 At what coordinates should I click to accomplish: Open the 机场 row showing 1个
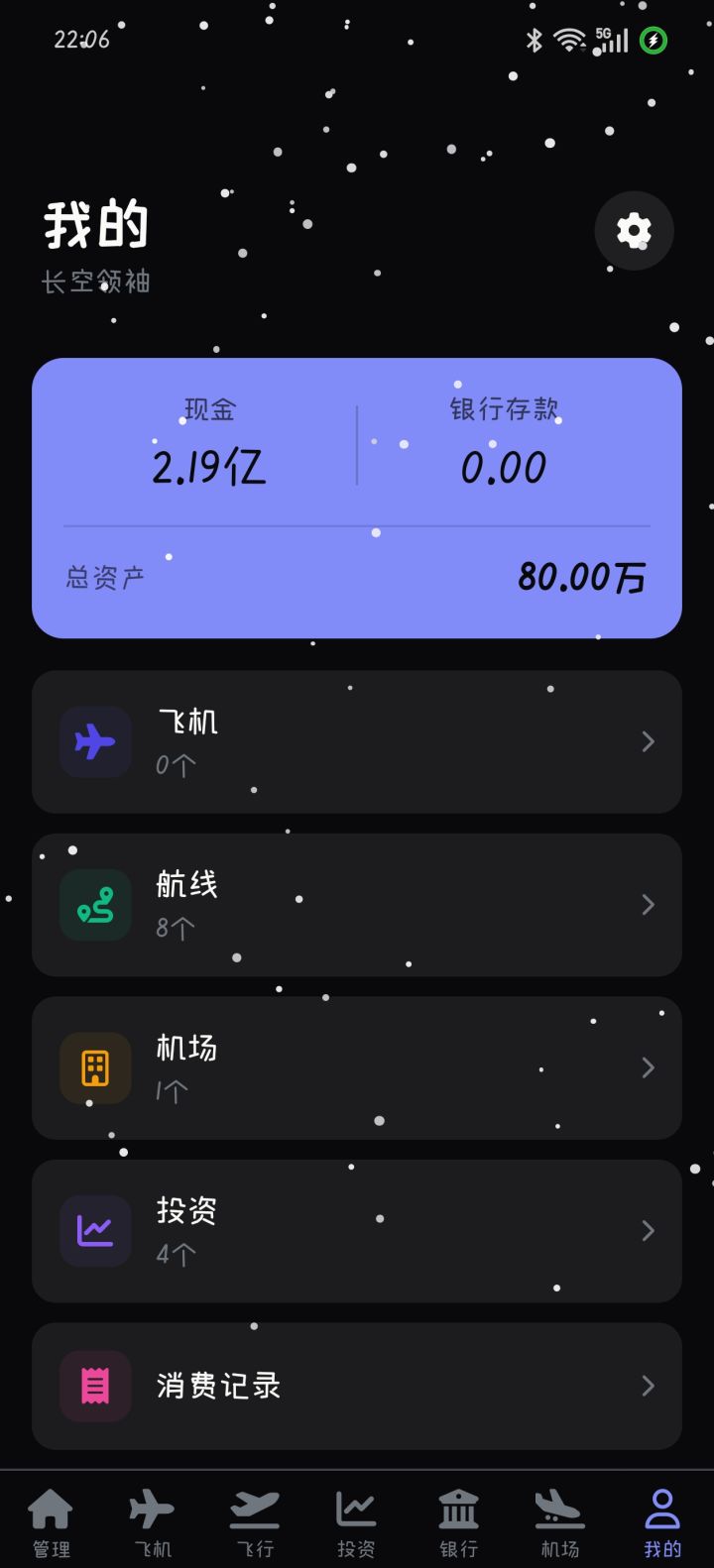tap(357, 1068)
